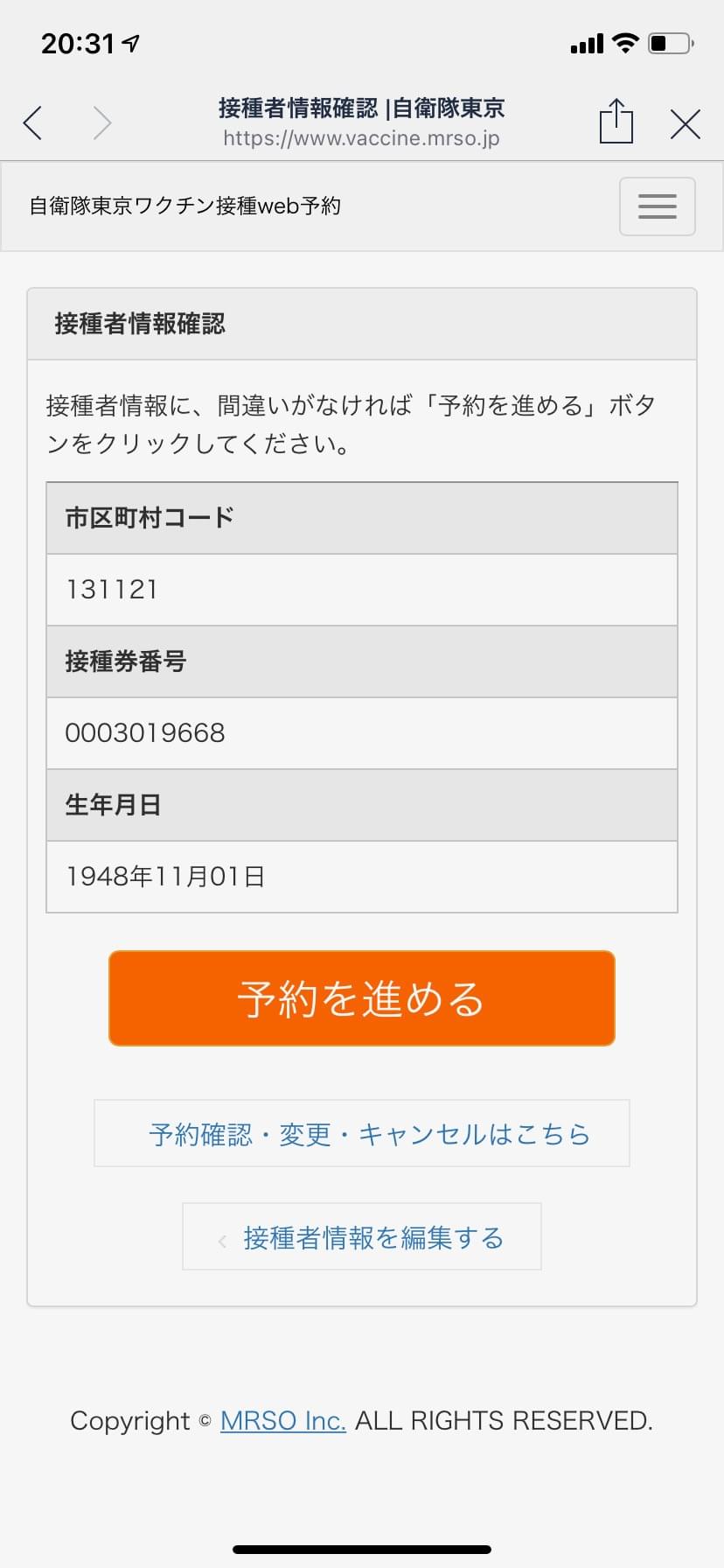The image size is (724, 1568).
Task: Open 自衛隊東京ワクチン接種web予約 home
Action: (184, 206)
